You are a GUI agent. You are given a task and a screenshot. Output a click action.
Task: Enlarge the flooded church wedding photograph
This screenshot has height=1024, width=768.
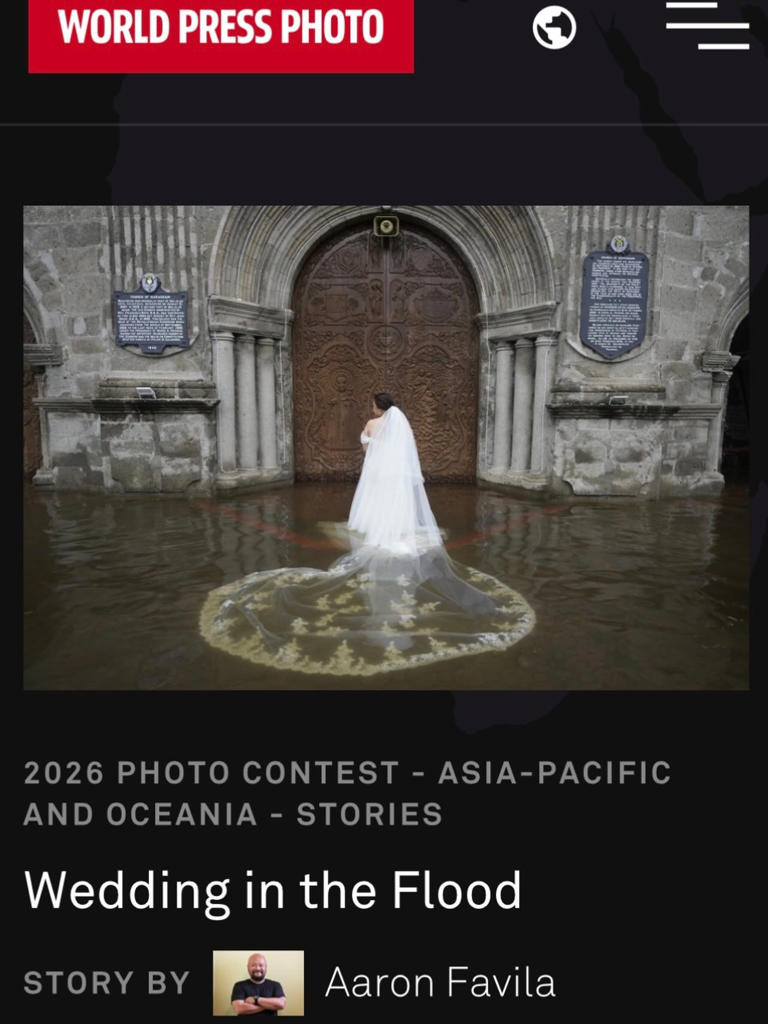point(384,450)
